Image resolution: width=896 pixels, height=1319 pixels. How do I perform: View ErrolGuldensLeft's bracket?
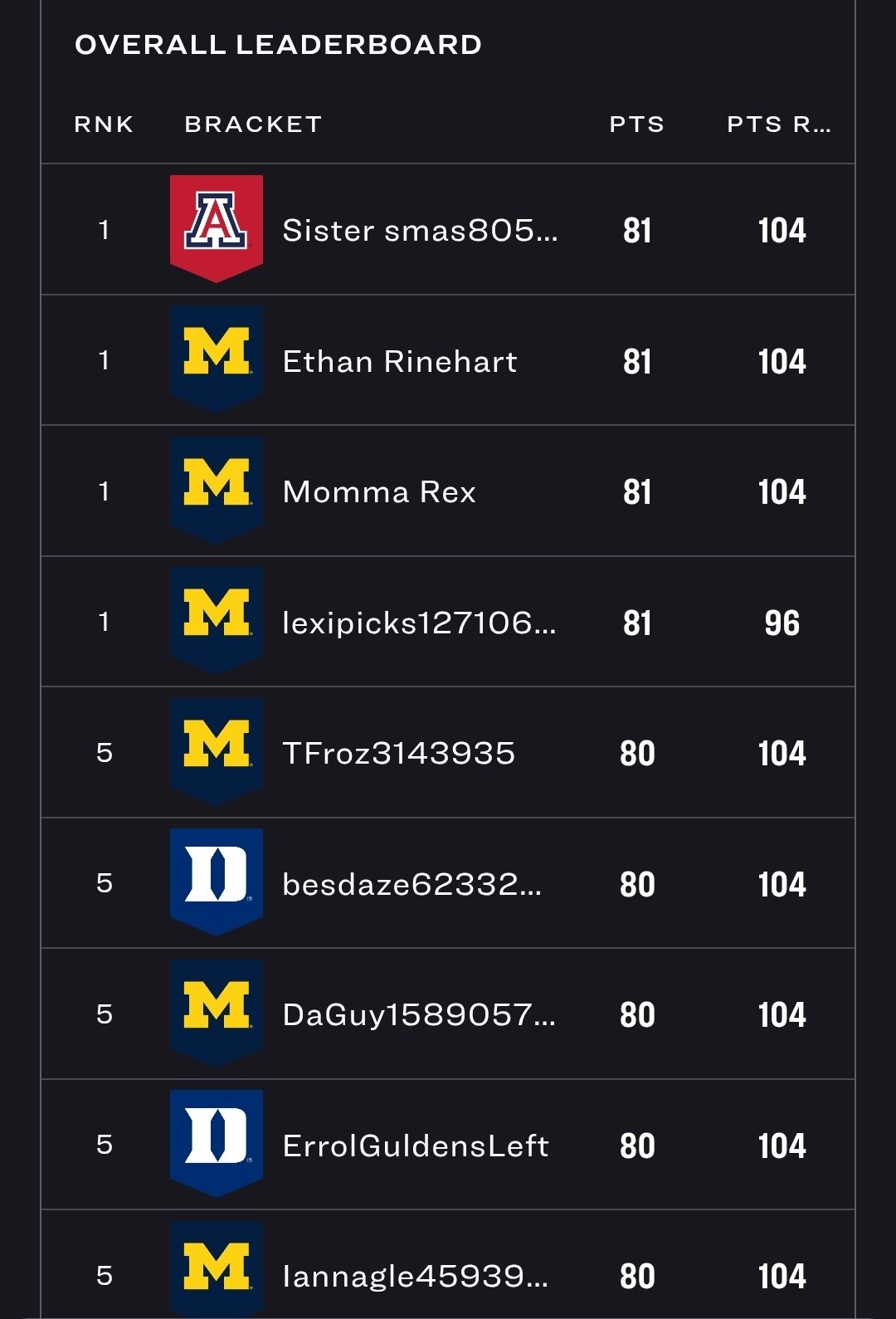(416, 1146)
